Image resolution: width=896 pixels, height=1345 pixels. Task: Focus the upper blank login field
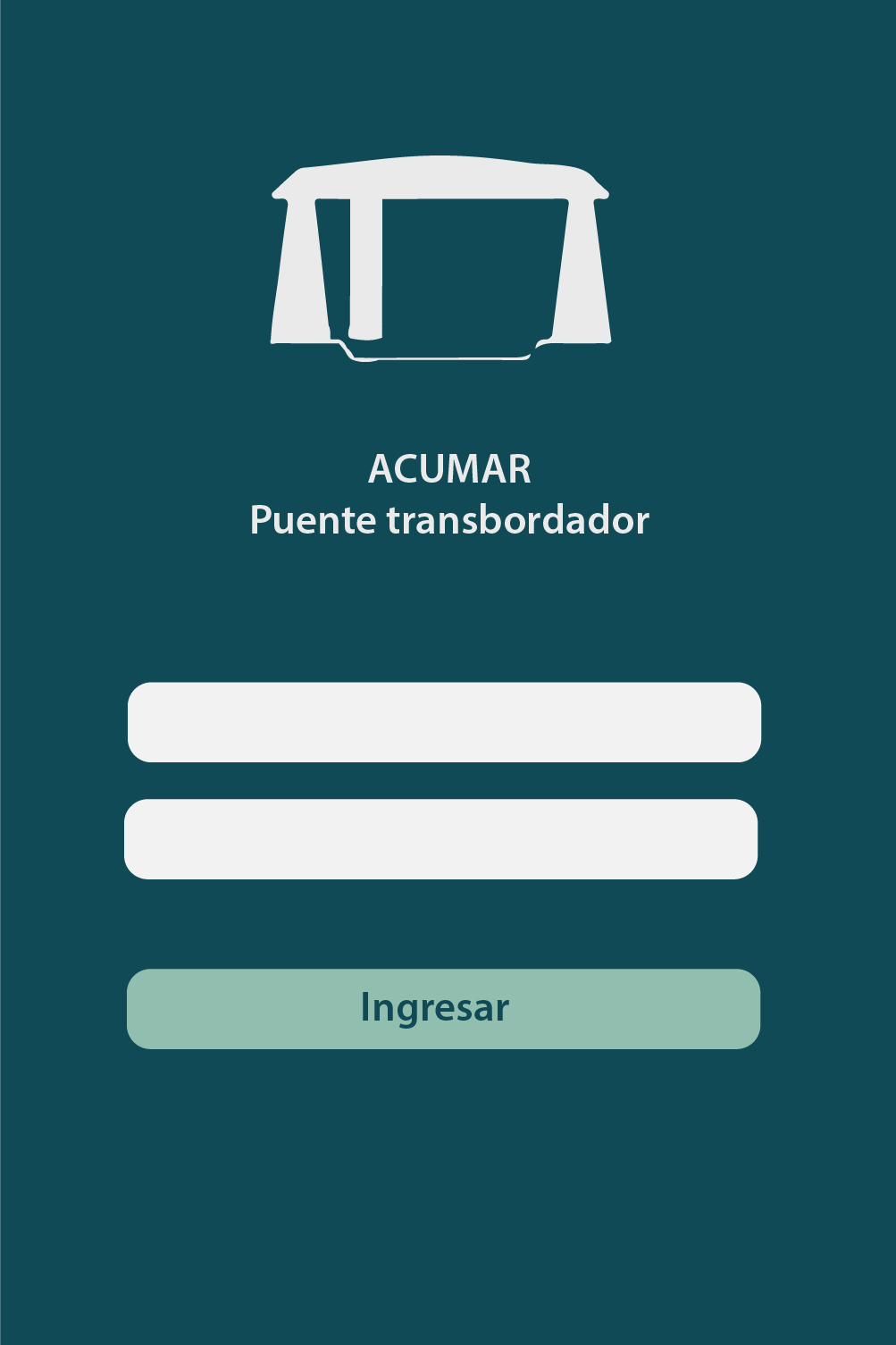click(444, 722)
